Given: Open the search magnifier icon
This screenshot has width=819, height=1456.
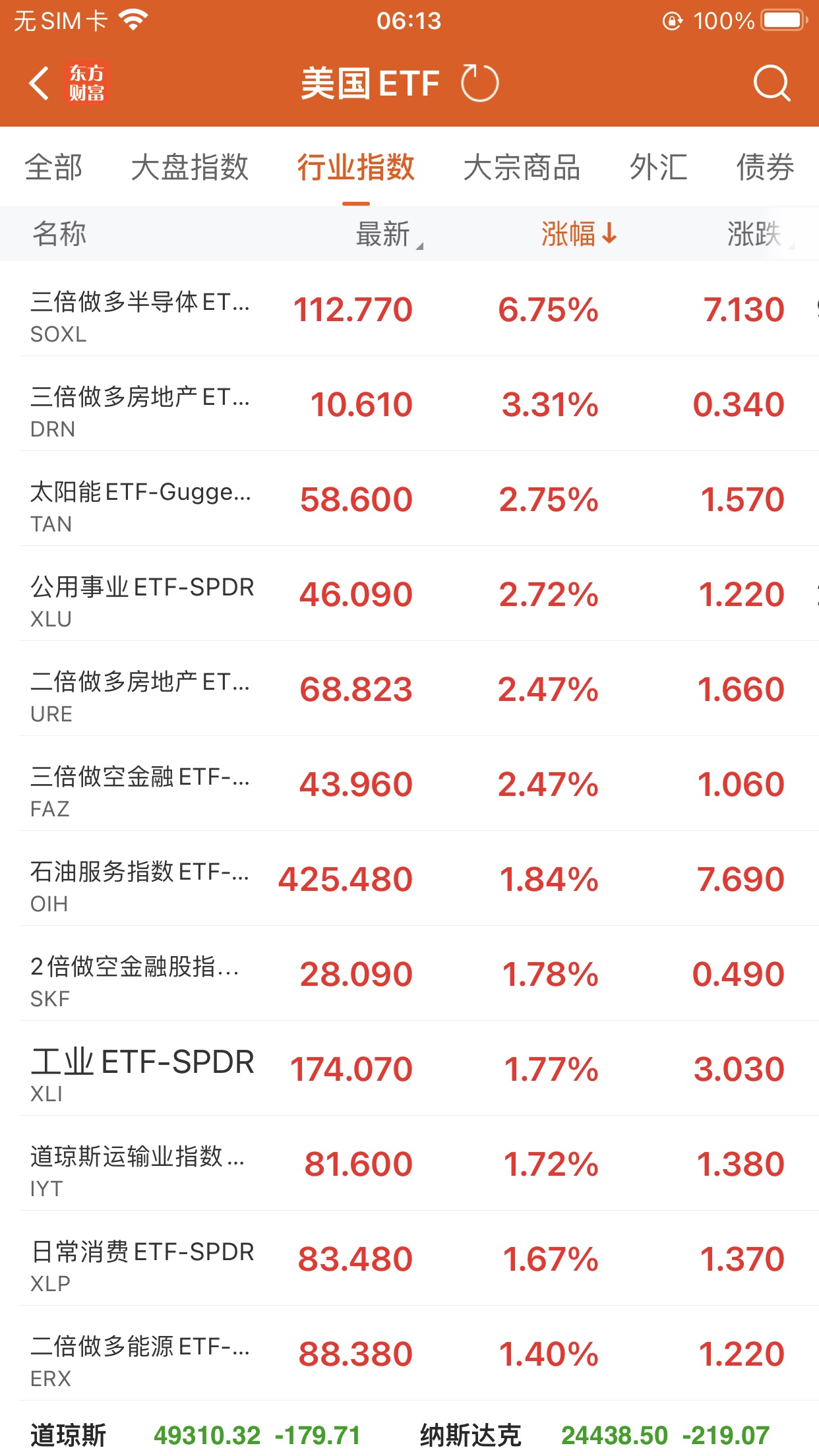Looking at the screenshot, I should coord(771,84).
